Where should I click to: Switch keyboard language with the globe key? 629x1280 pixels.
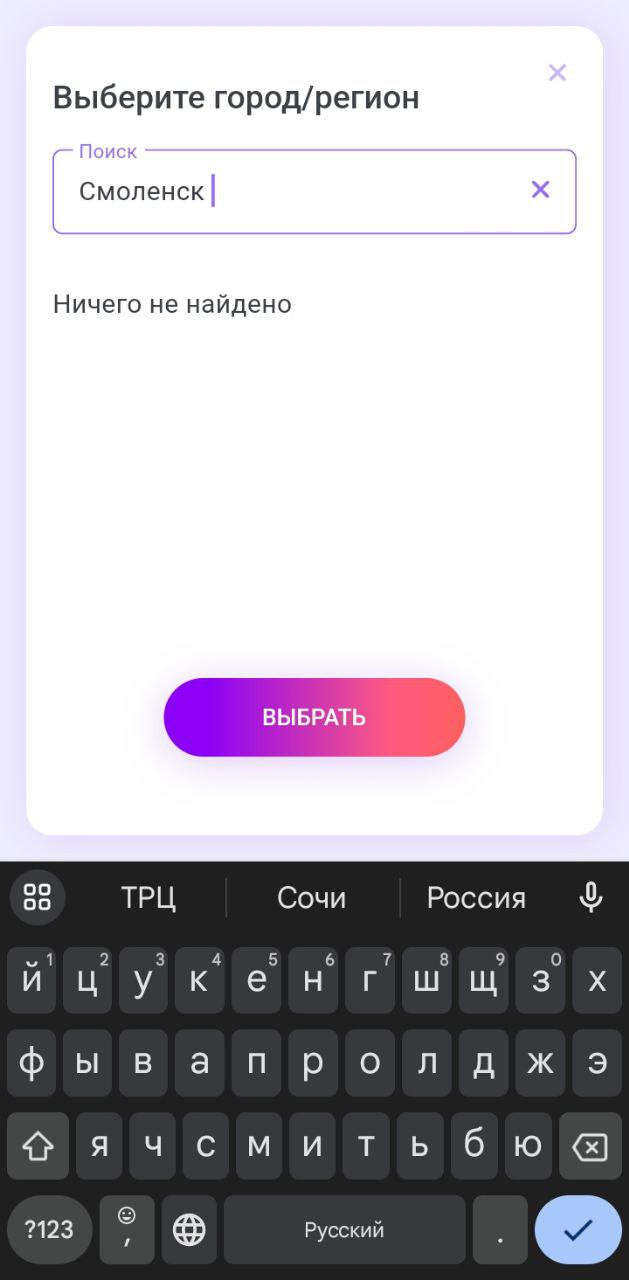click(x=189, y=1230)
